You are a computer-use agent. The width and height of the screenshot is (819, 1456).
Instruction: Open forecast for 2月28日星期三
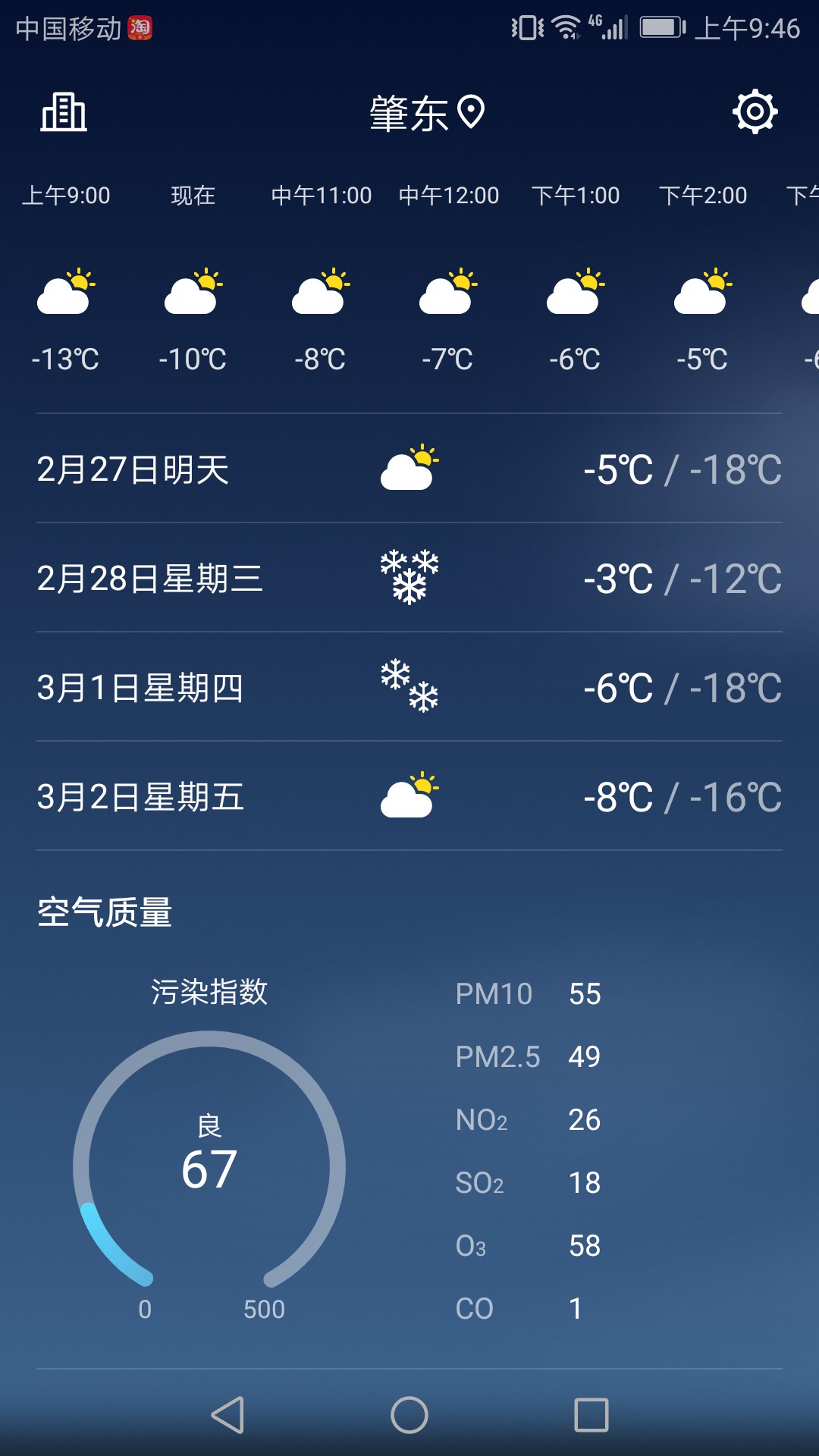[x=409, y=578]
